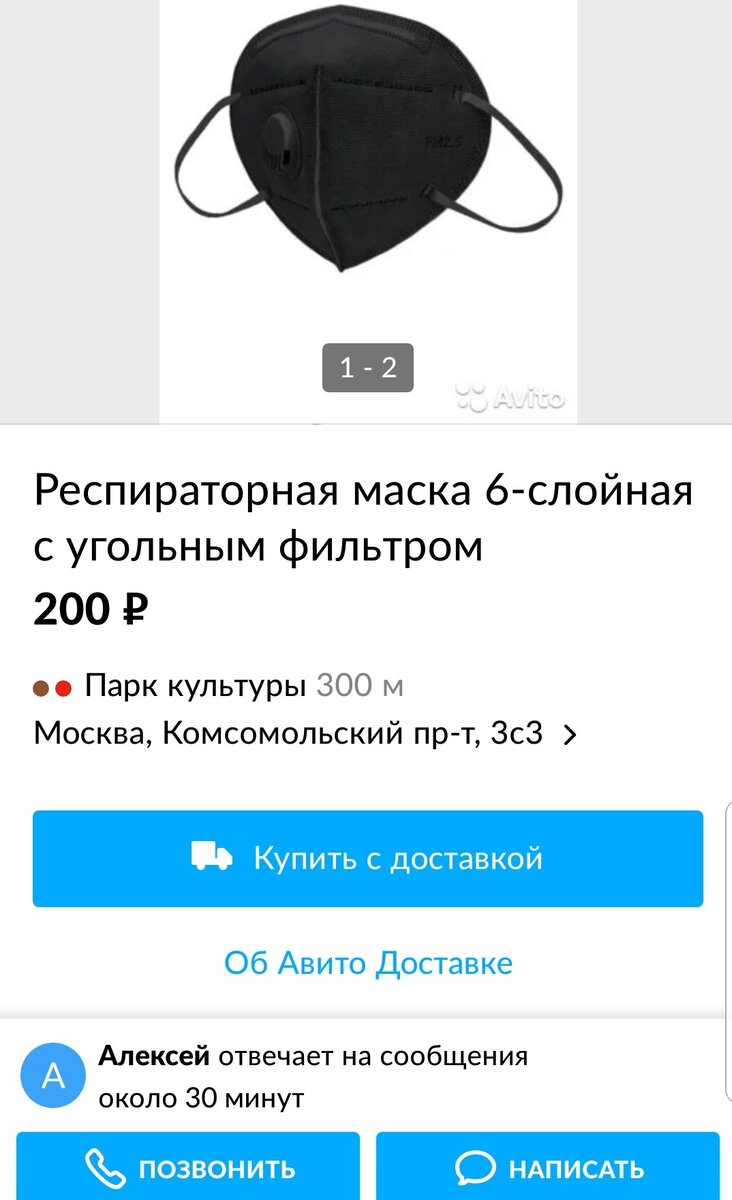732x1200 pixels.
Task: Open Об Авито Доставке link
Action: click(x=366, y=962)
